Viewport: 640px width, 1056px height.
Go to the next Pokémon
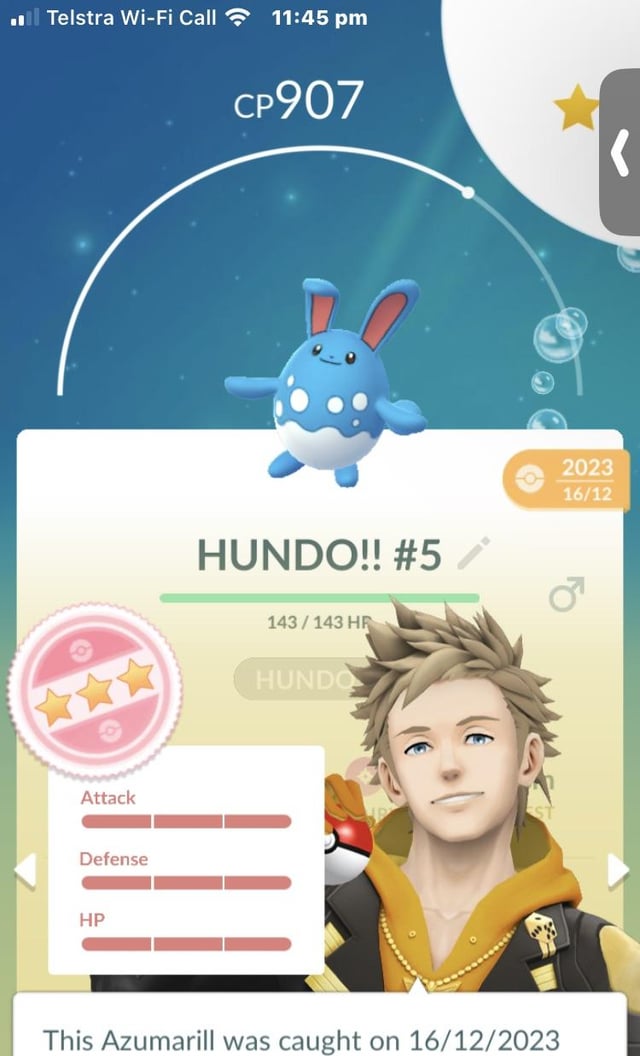[617, 870]
